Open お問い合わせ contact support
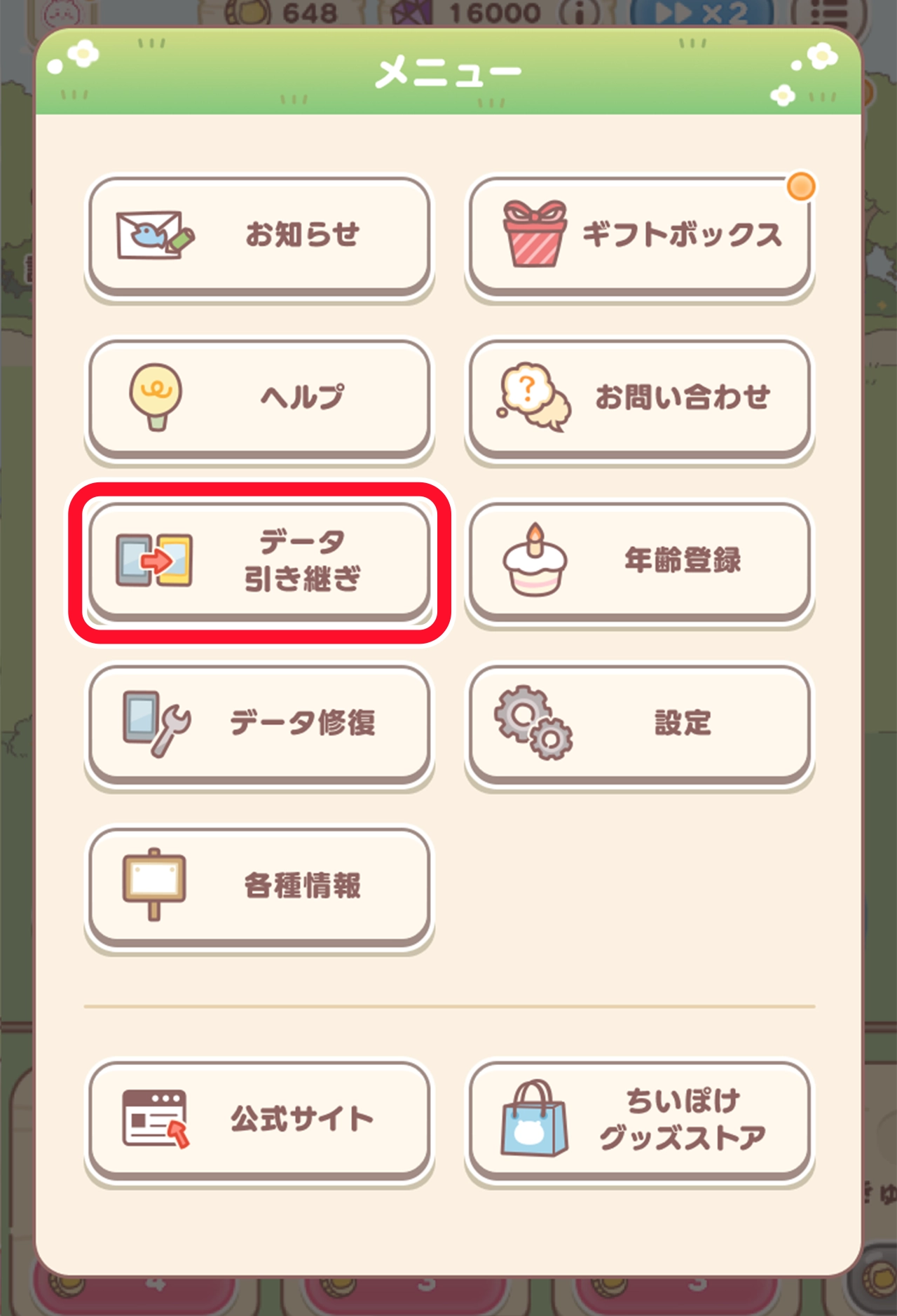 click(639, 397)
